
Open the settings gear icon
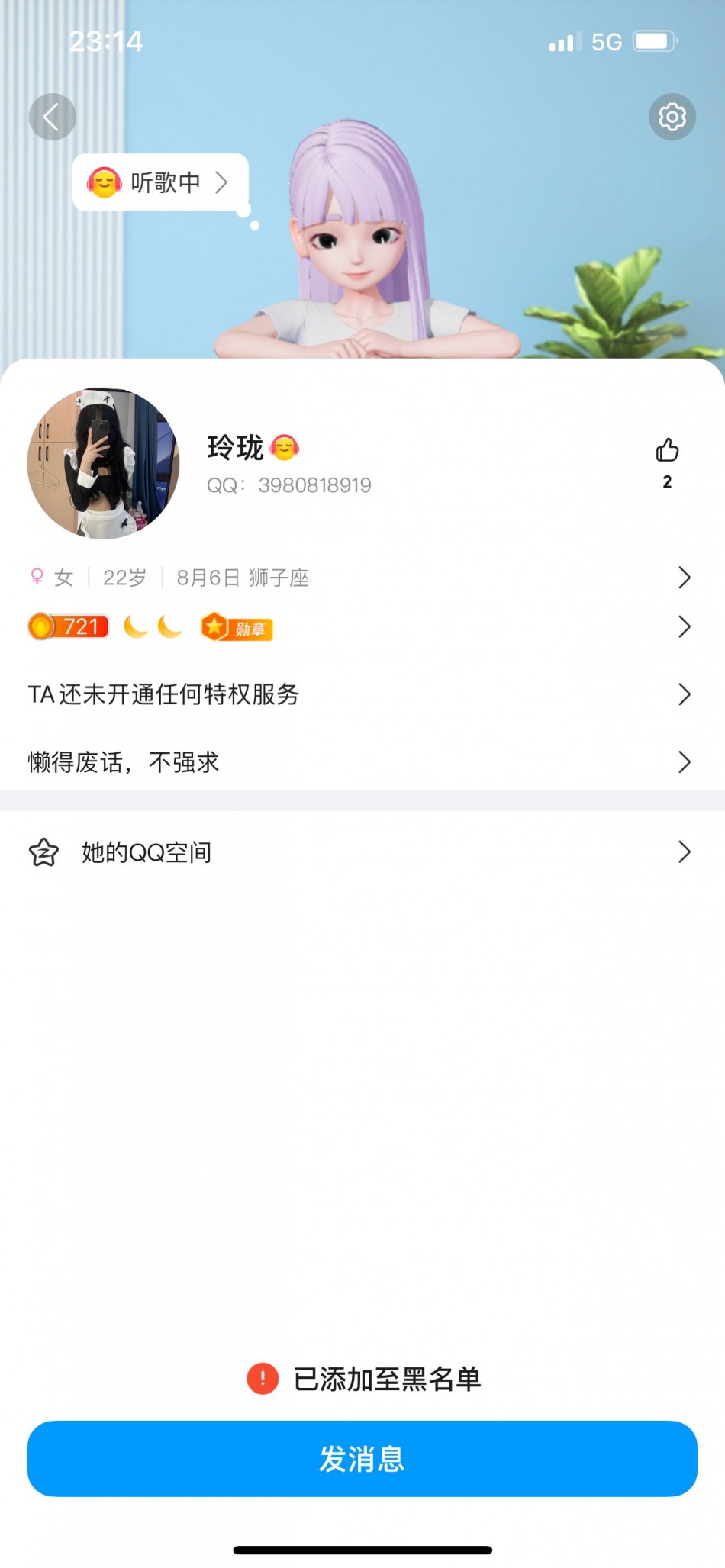click(x=672, y=117)
